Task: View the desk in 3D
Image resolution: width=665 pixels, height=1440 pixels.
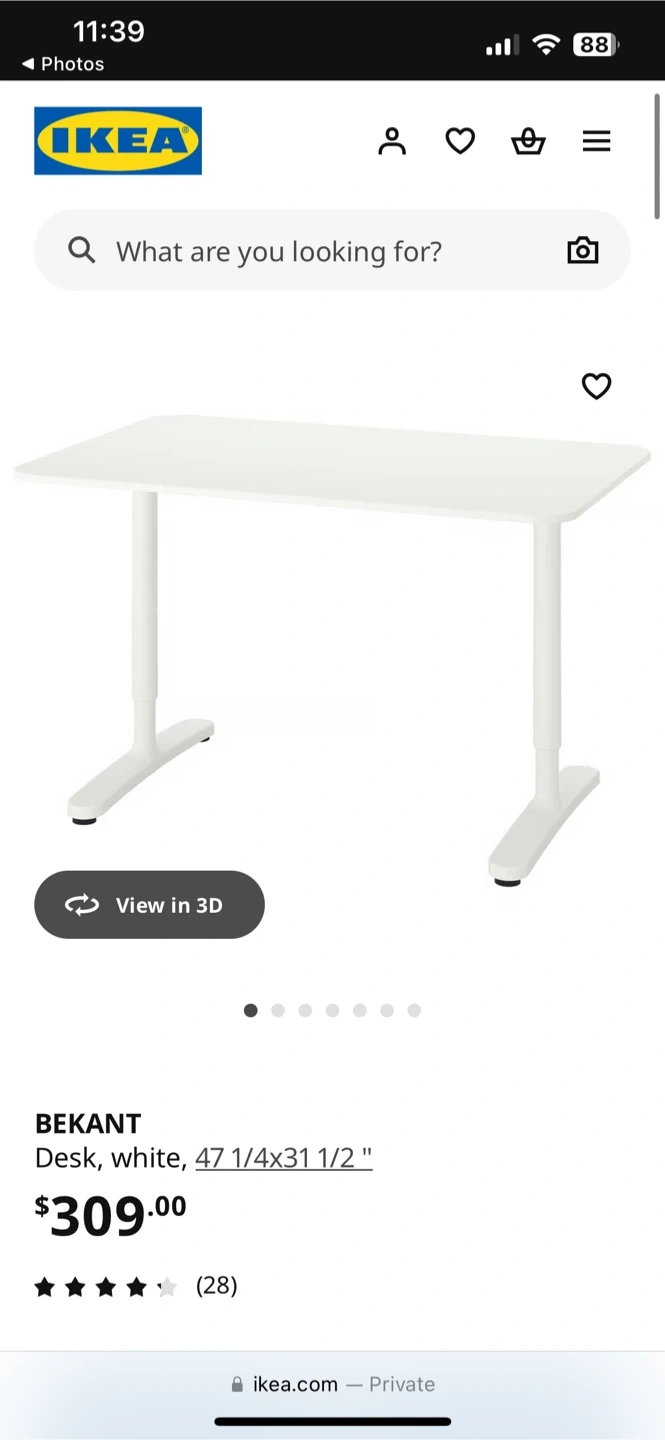Action: click(x=149, y=905)
